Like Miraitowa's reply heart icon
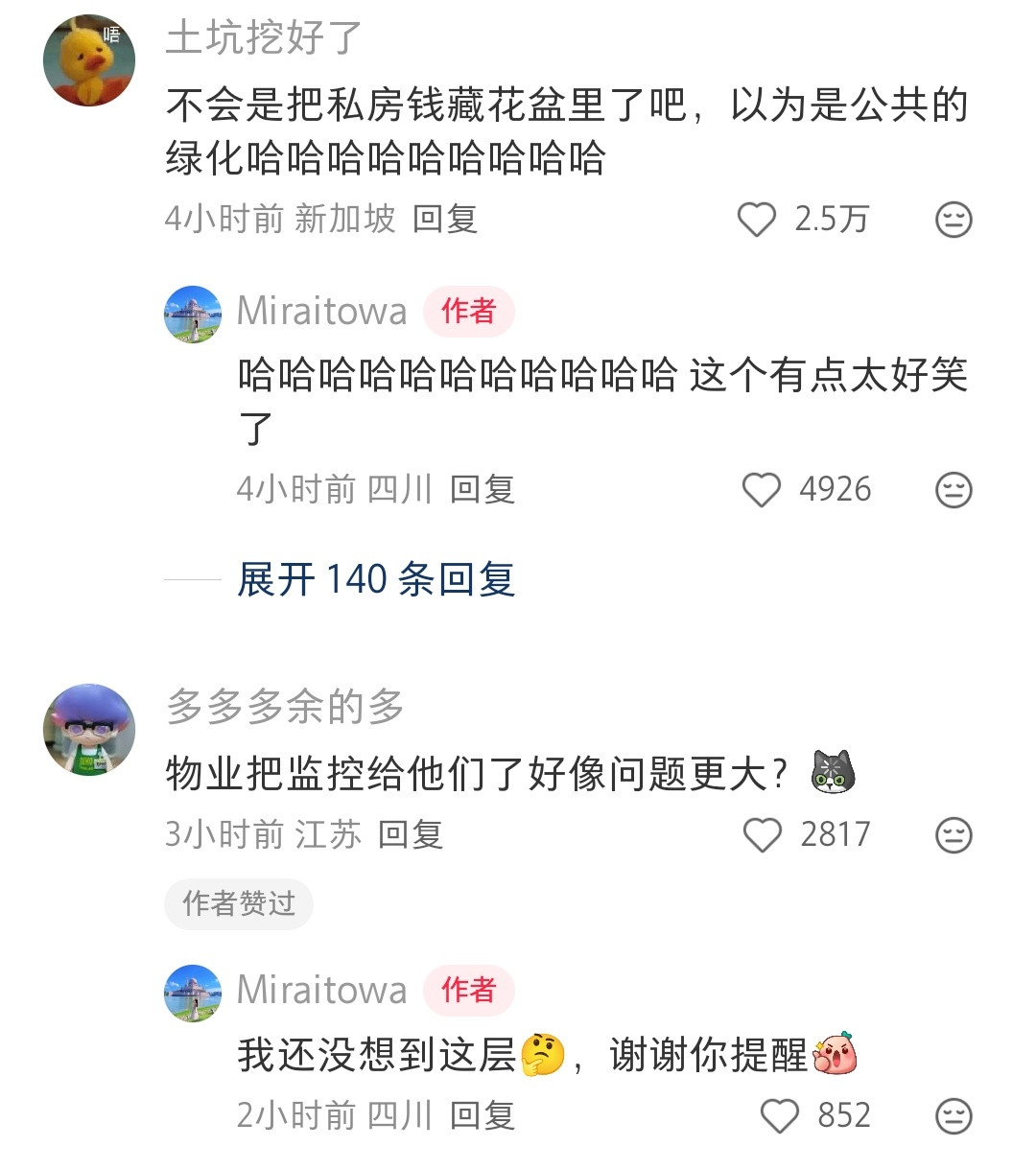Screen dimensions: 1036x1170 (763, 489)
